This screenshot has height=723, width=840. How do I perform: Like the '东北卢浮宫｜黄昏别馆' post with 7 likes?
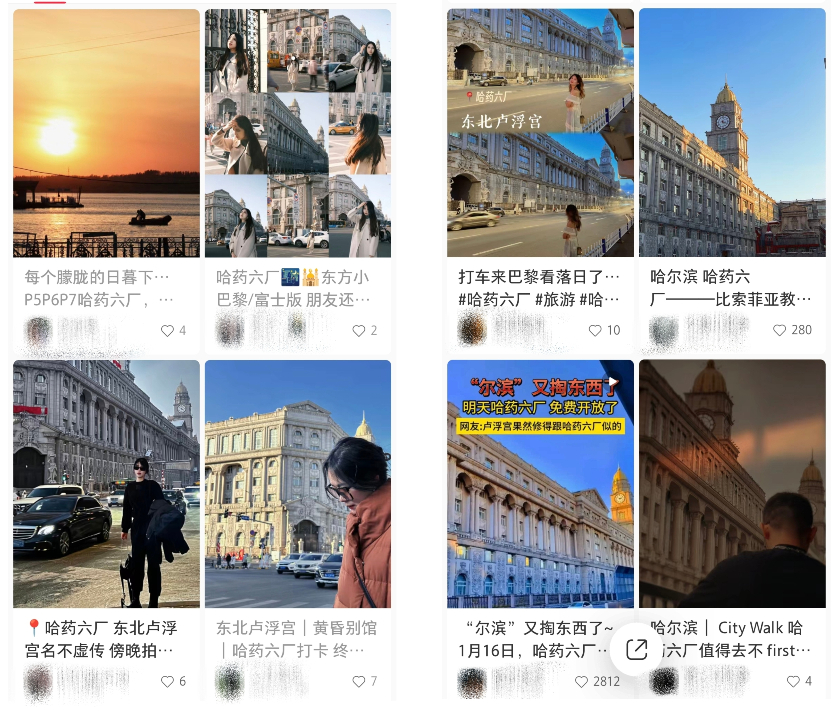click(x=358, y=682)
